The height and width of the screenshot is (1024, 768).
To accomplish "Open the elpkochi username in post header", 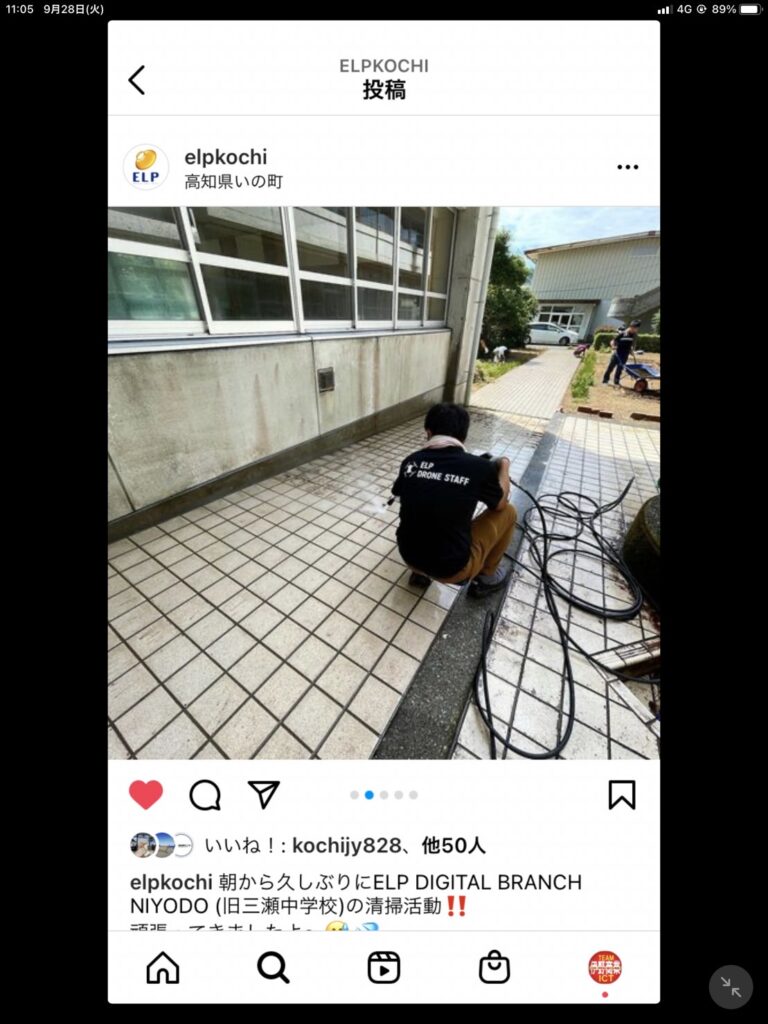I will tap(225, 157).
